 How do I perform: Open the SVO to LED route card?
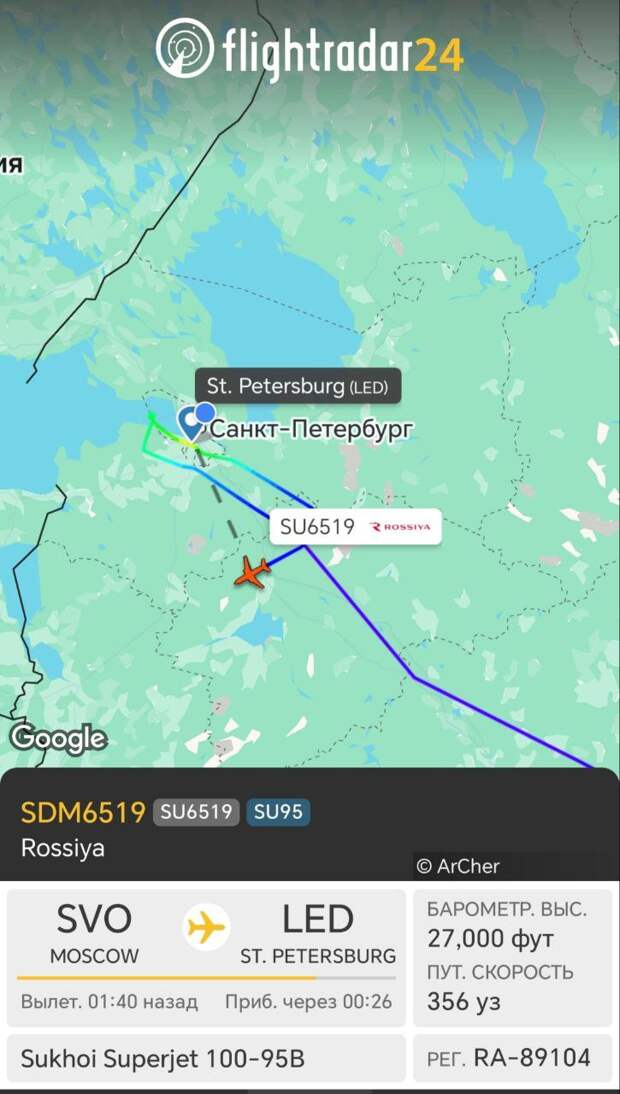[x=206, y=957]
